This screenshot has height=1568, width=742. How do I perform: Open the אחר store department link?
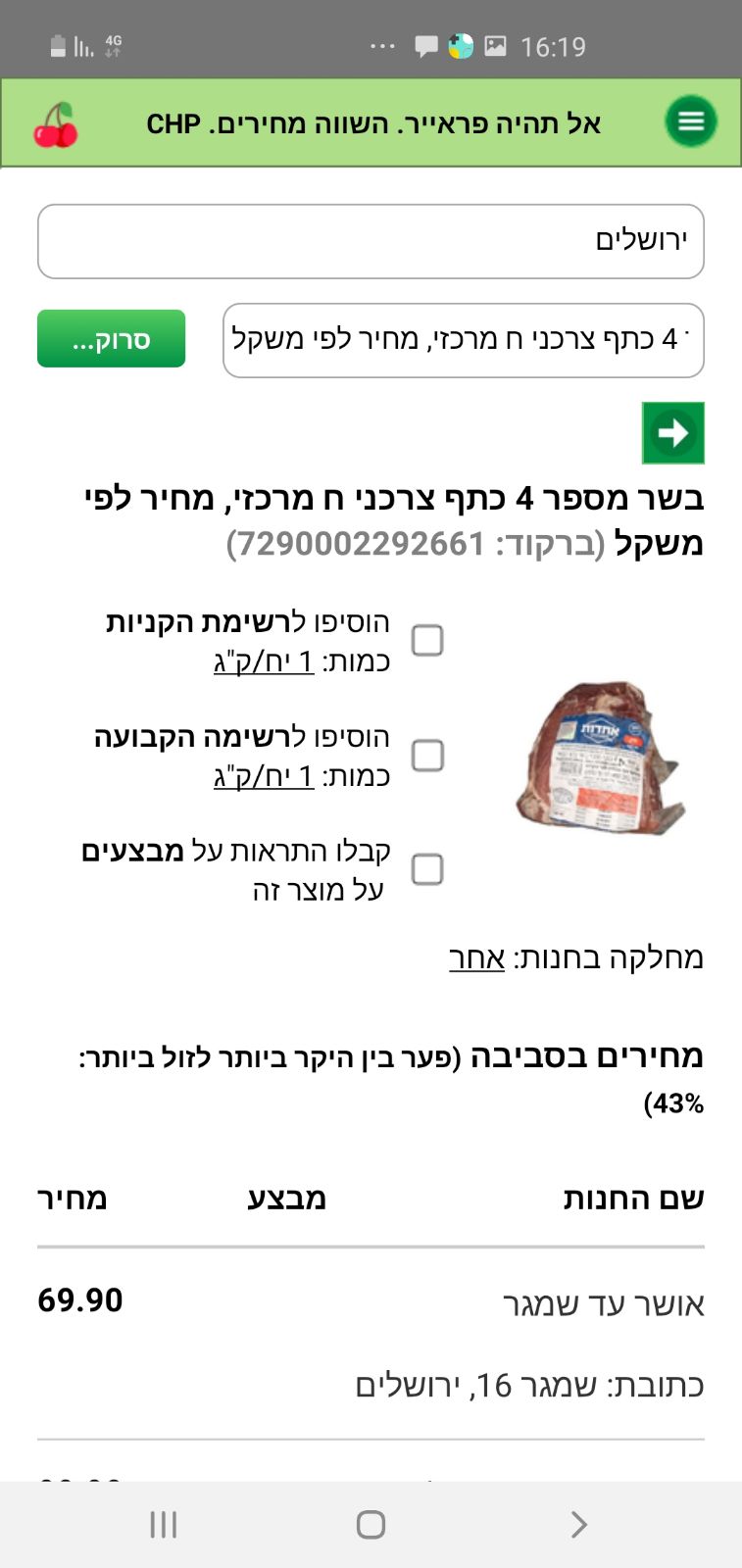click(x=476, y=957)
